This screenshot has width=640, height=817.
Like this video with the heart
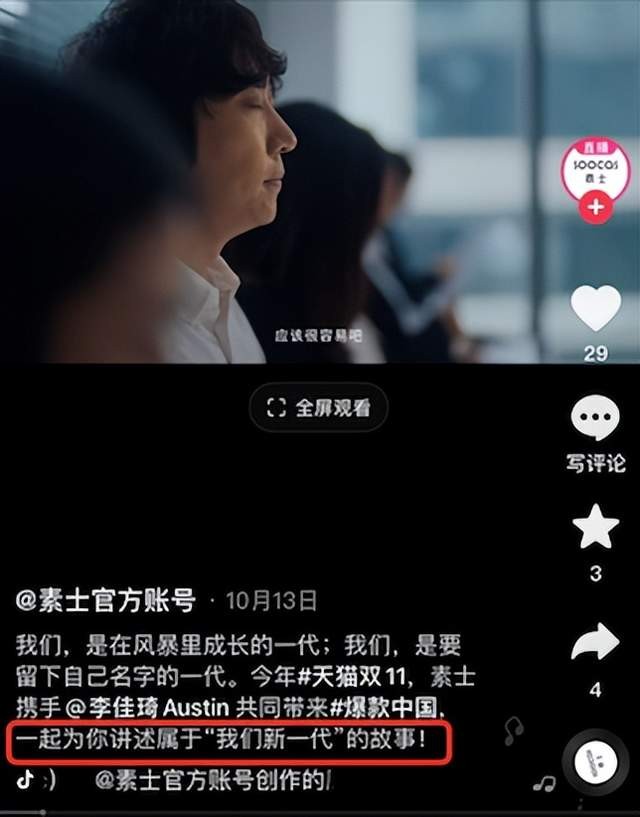click(595, 308)
